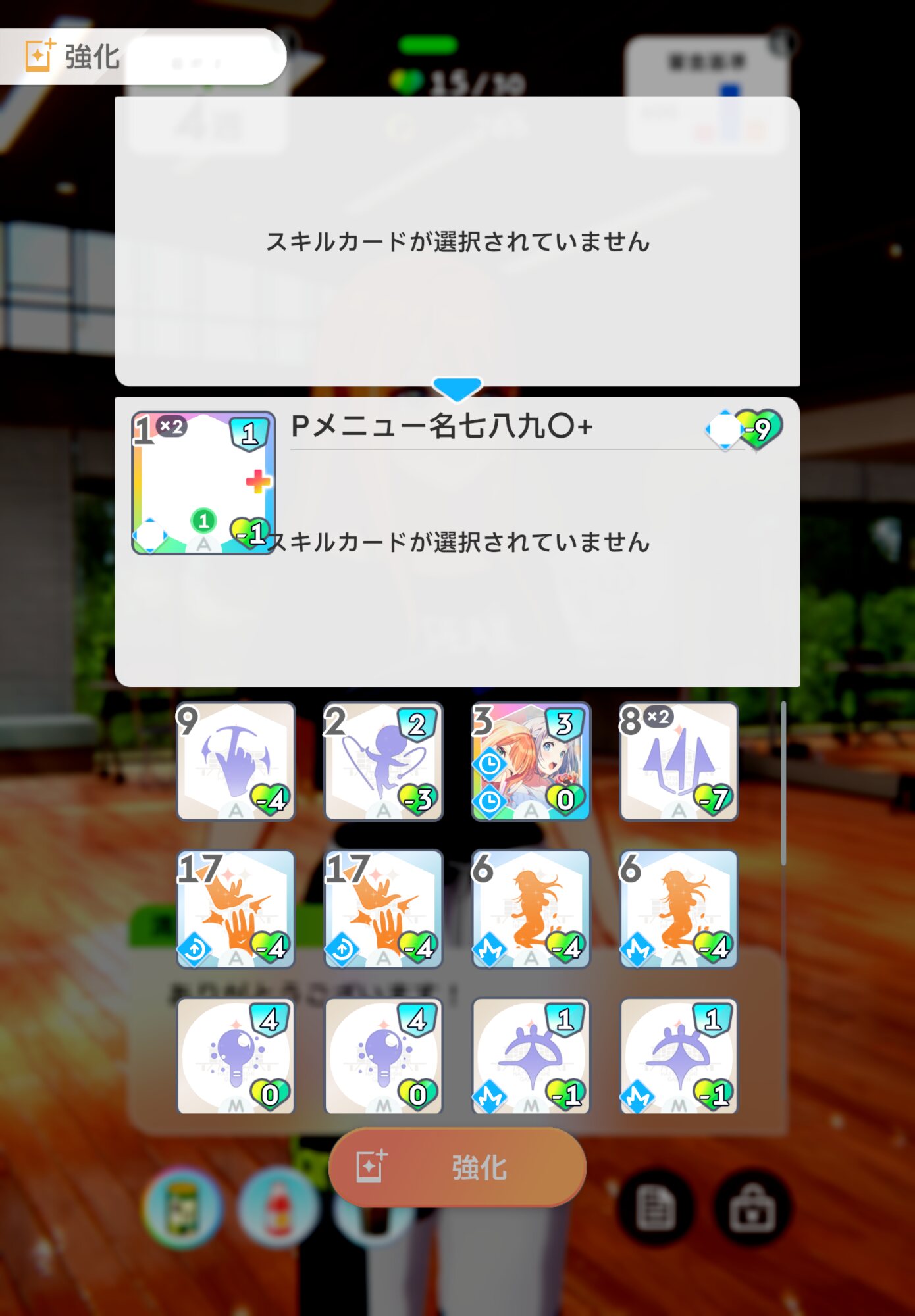
Task: Choose the illustrated two-girls card numbered 3
Action: [x=531, y=761]
